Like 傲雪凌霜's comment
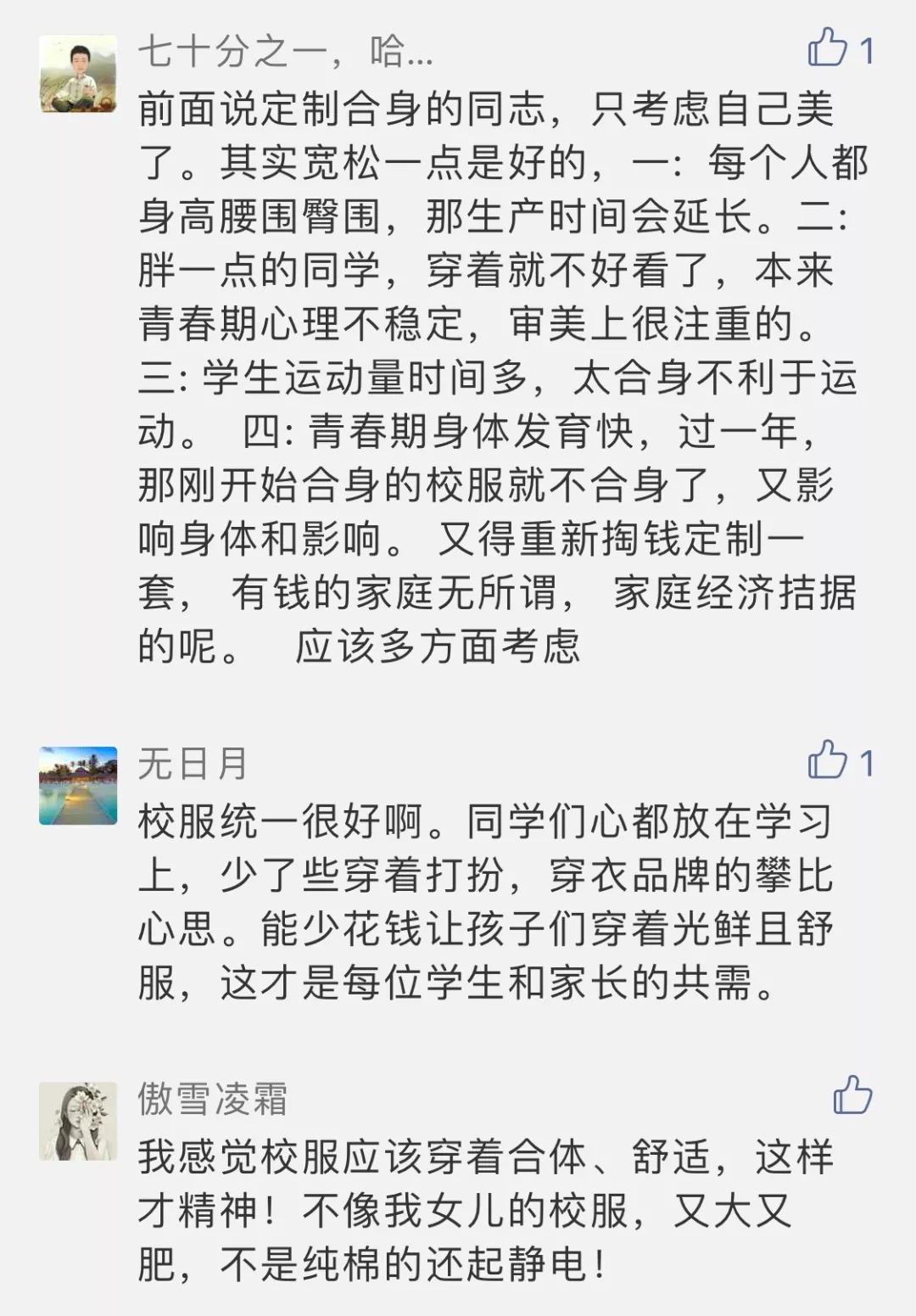 coord(852,1095)
